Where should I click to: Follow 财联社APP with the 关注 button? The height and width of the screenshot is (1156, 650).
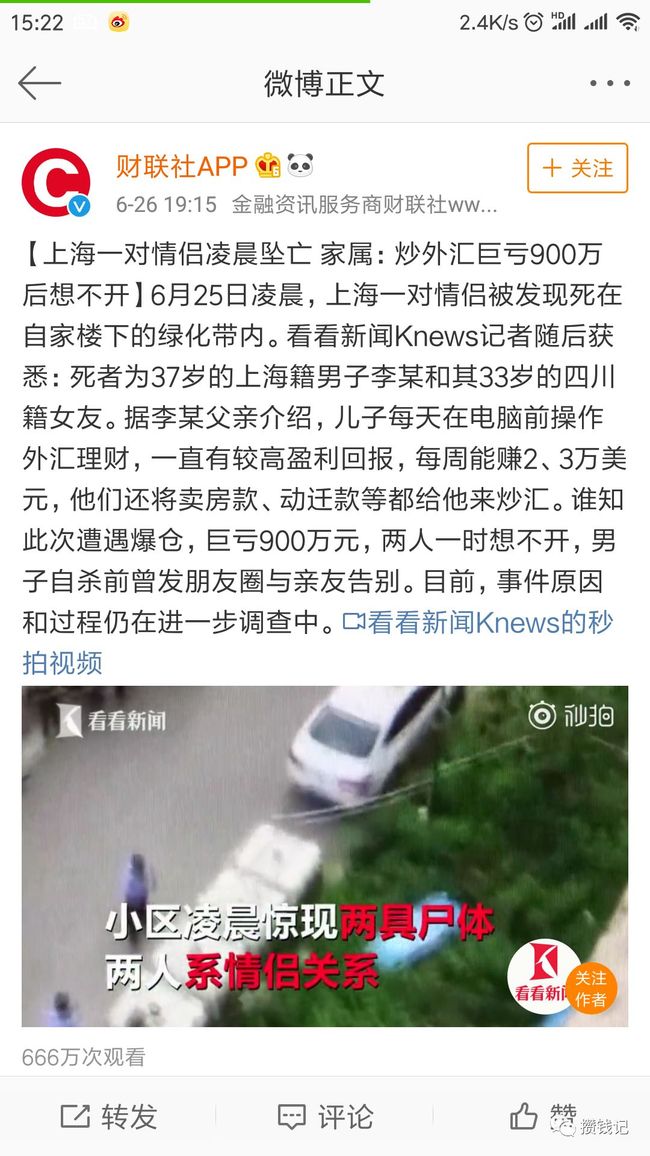[578, 168]
